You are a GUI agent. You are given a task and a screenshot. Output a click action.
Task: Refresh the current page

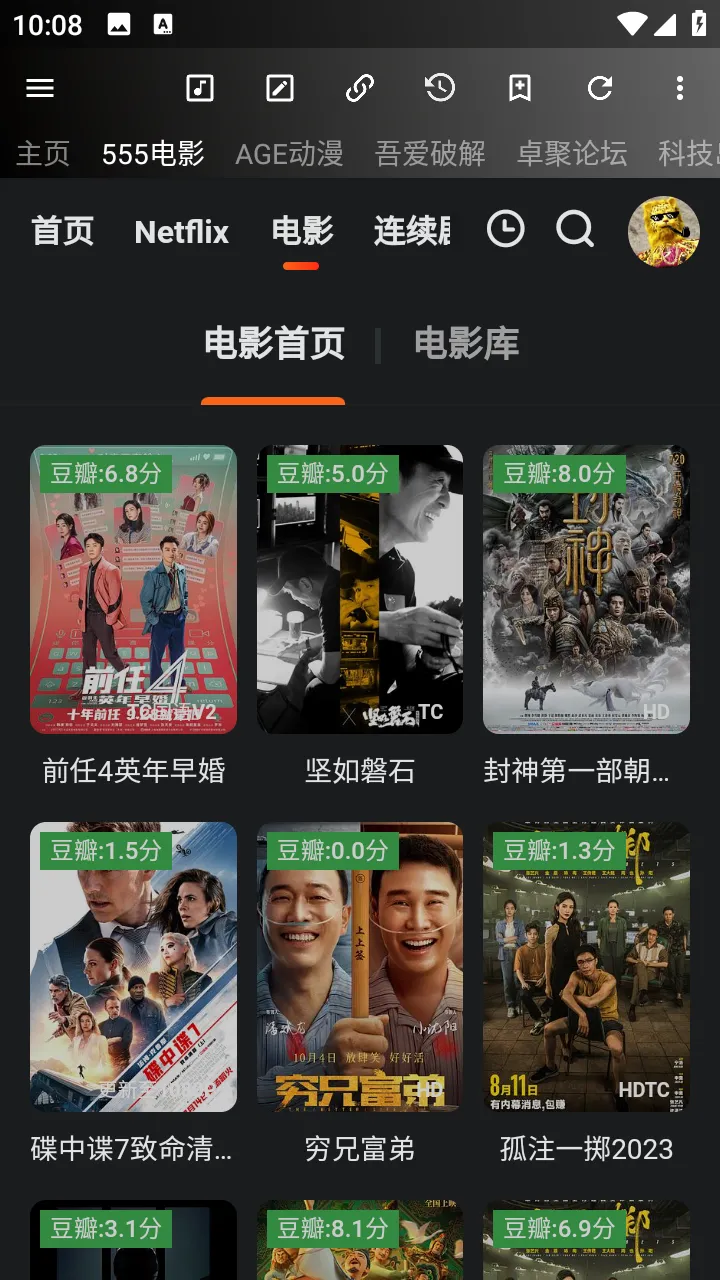[x=600, y=88]
